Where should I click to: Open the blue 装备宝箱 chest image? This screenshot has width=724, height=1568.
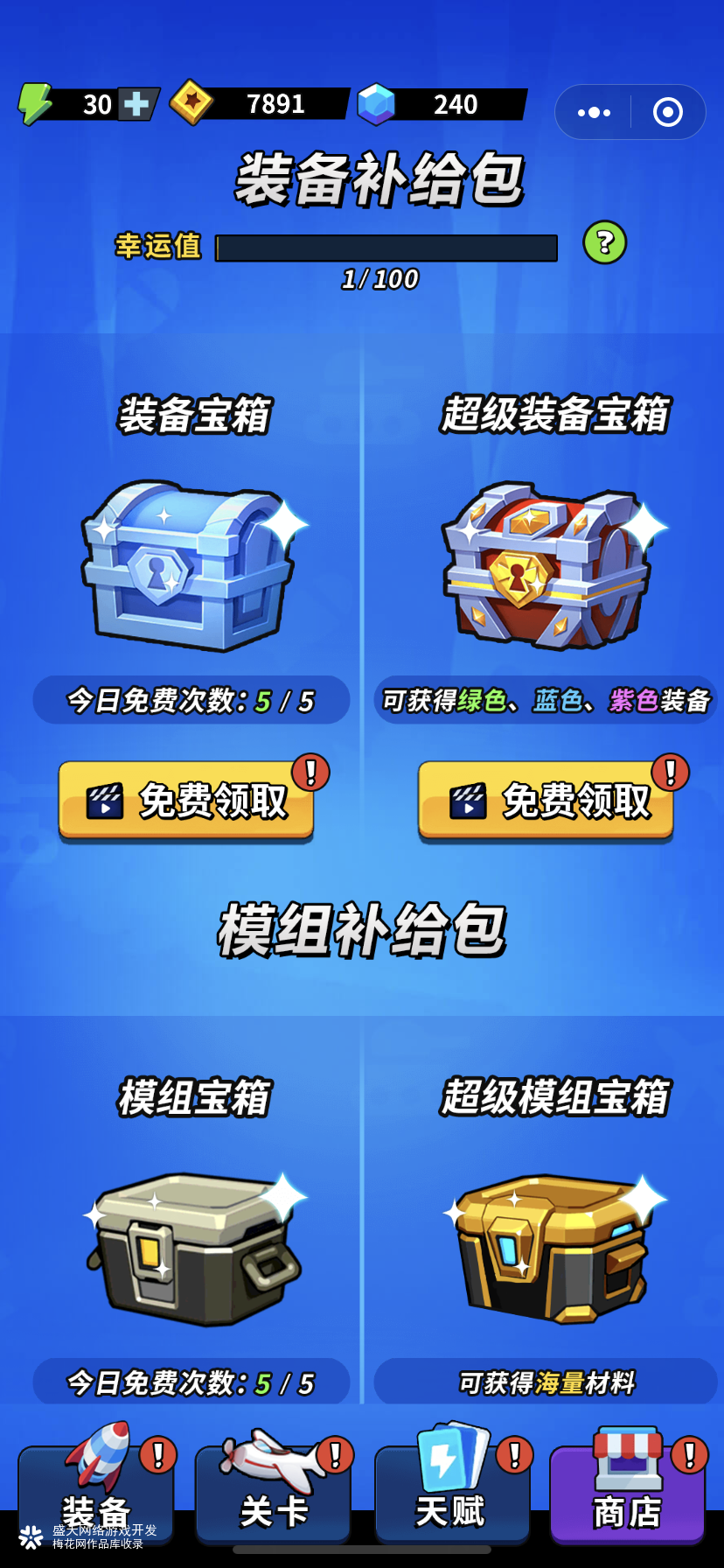click(x=188, y=566)
